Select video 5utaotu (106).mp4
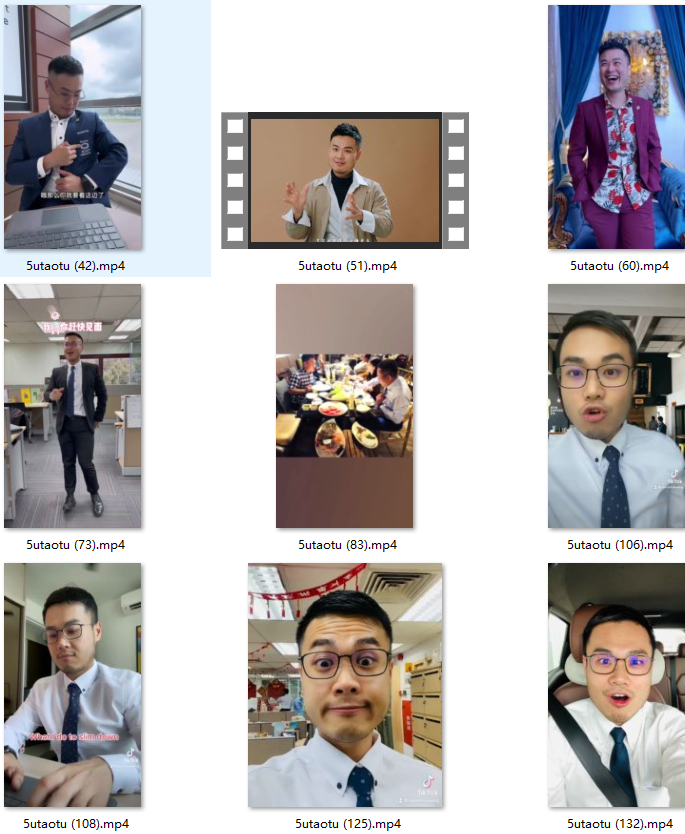 click(x=615, y=405)
